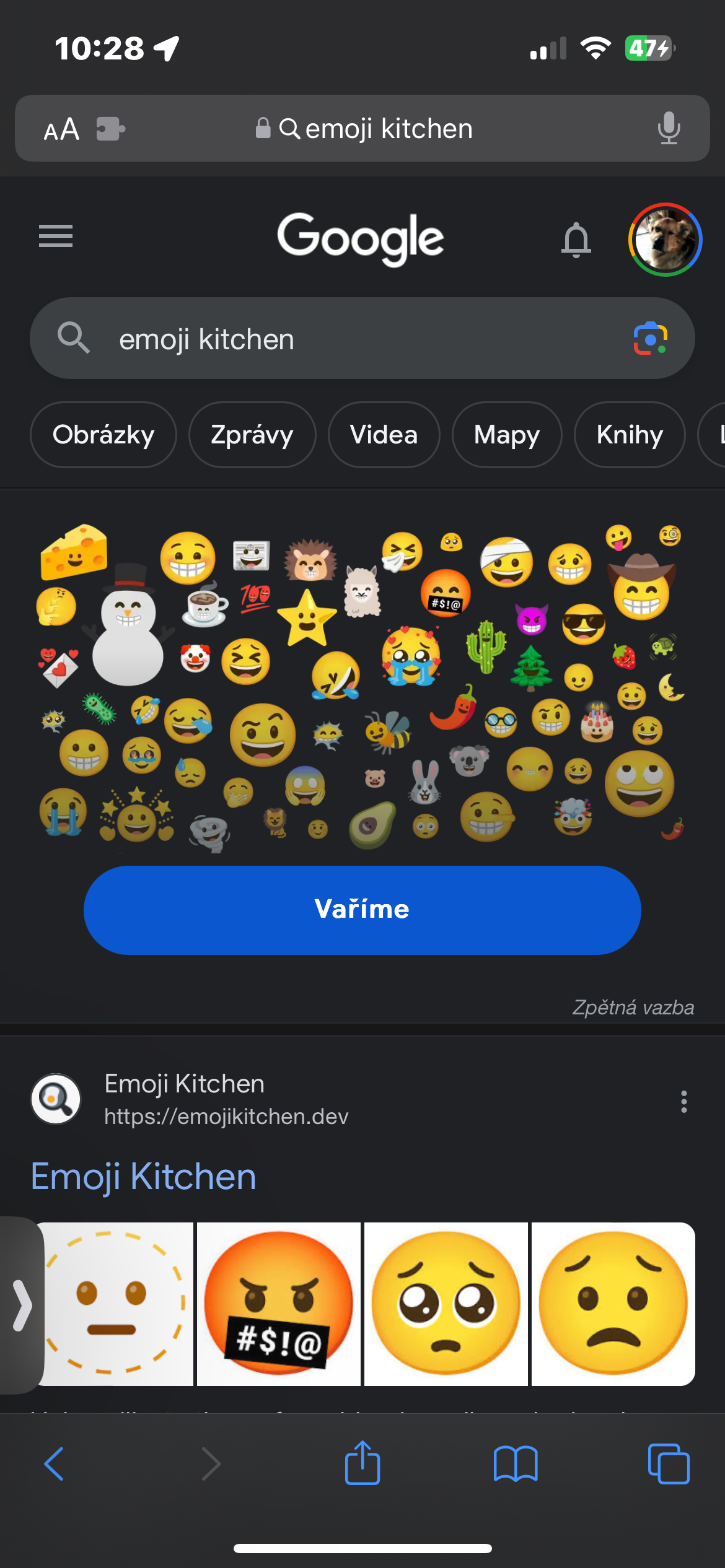Share this page from Safari toolbar
The width and height of the screenshot is (725, 1568).
[362, 1464]
